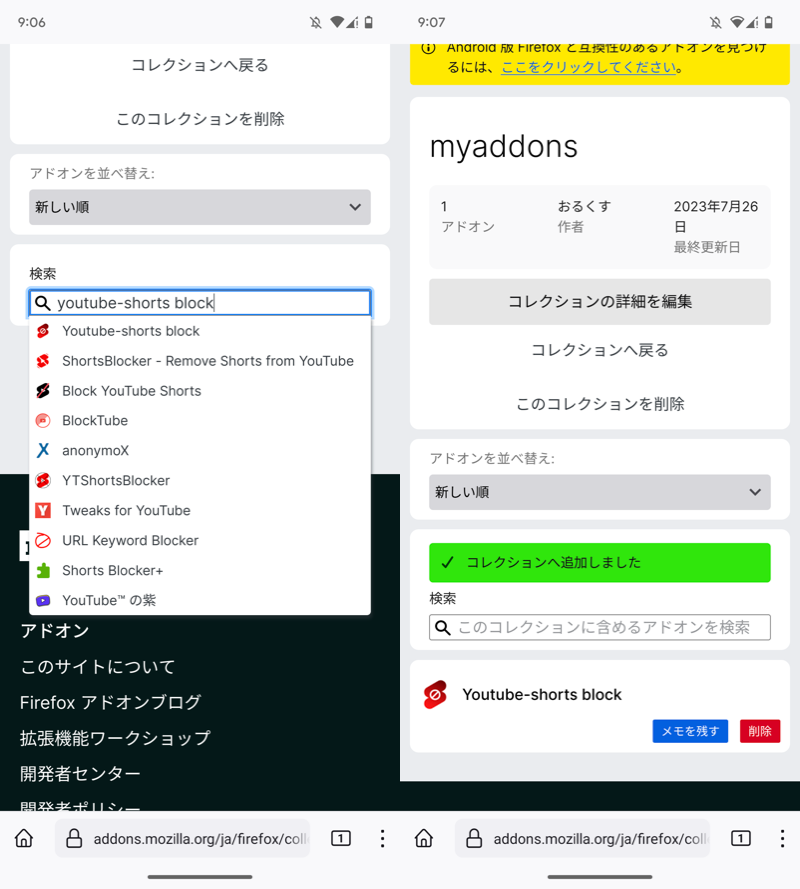Screen dimensions: 800x889
Task: Choose the Shorts Blocker+ suggestion
Action: tap(112, 571)
